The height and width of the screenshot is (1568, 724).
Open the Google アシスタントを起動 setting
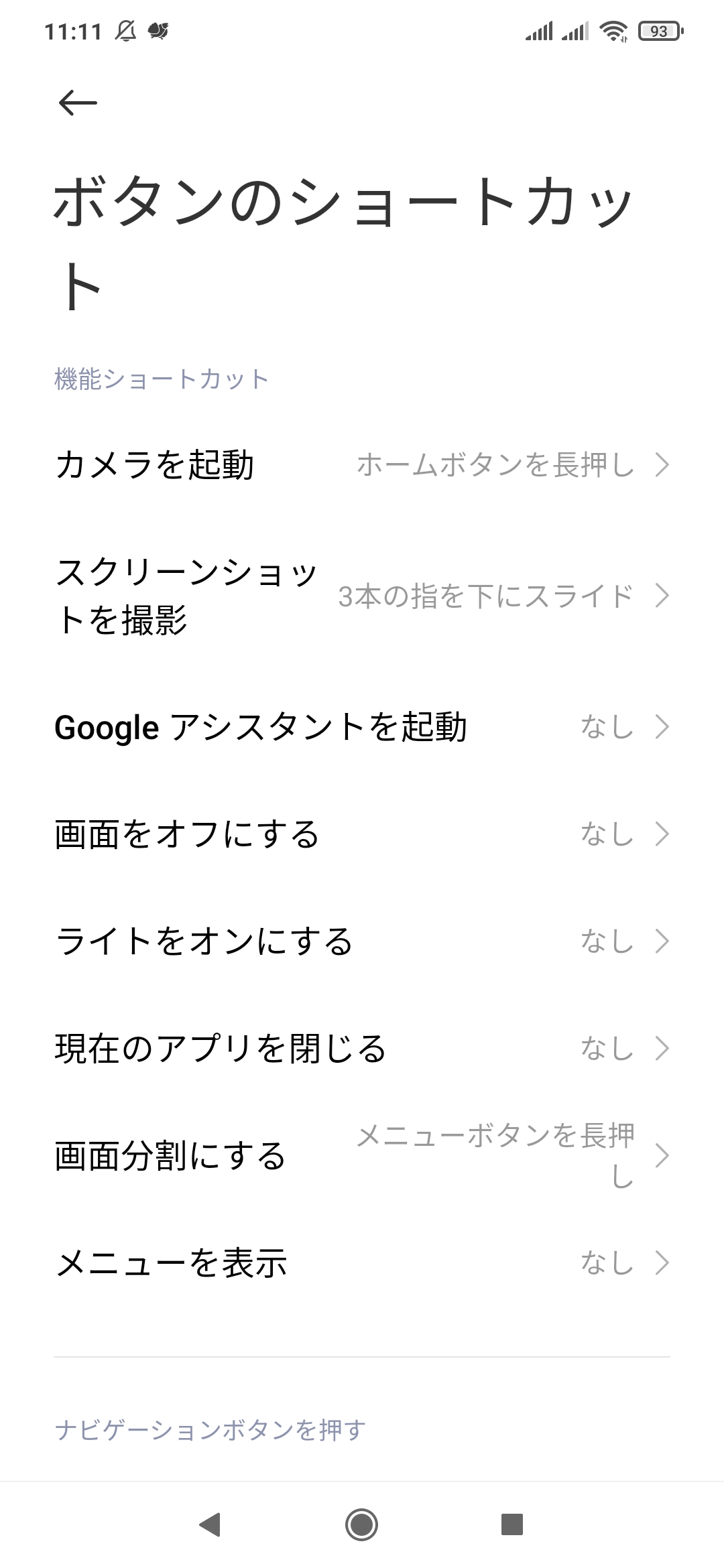(362, 727)
